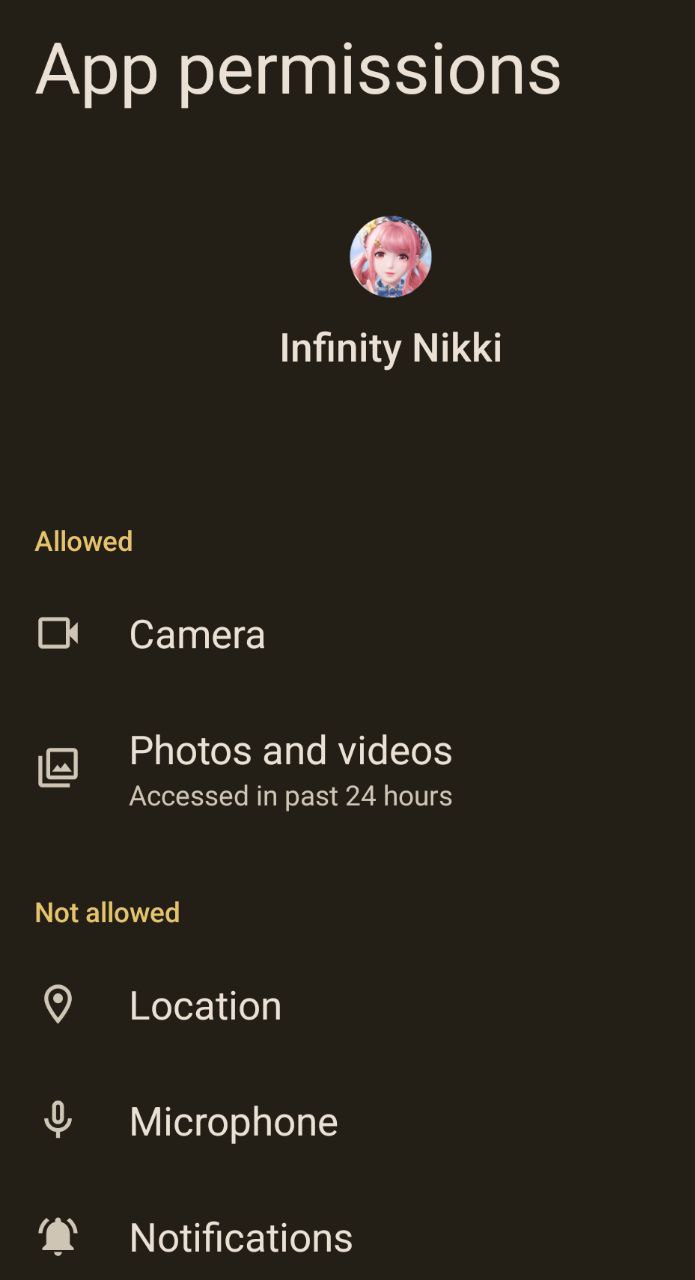695x1280 pixels.
Task: Open the Camera permission settings
Action: [x=347, y=634]
